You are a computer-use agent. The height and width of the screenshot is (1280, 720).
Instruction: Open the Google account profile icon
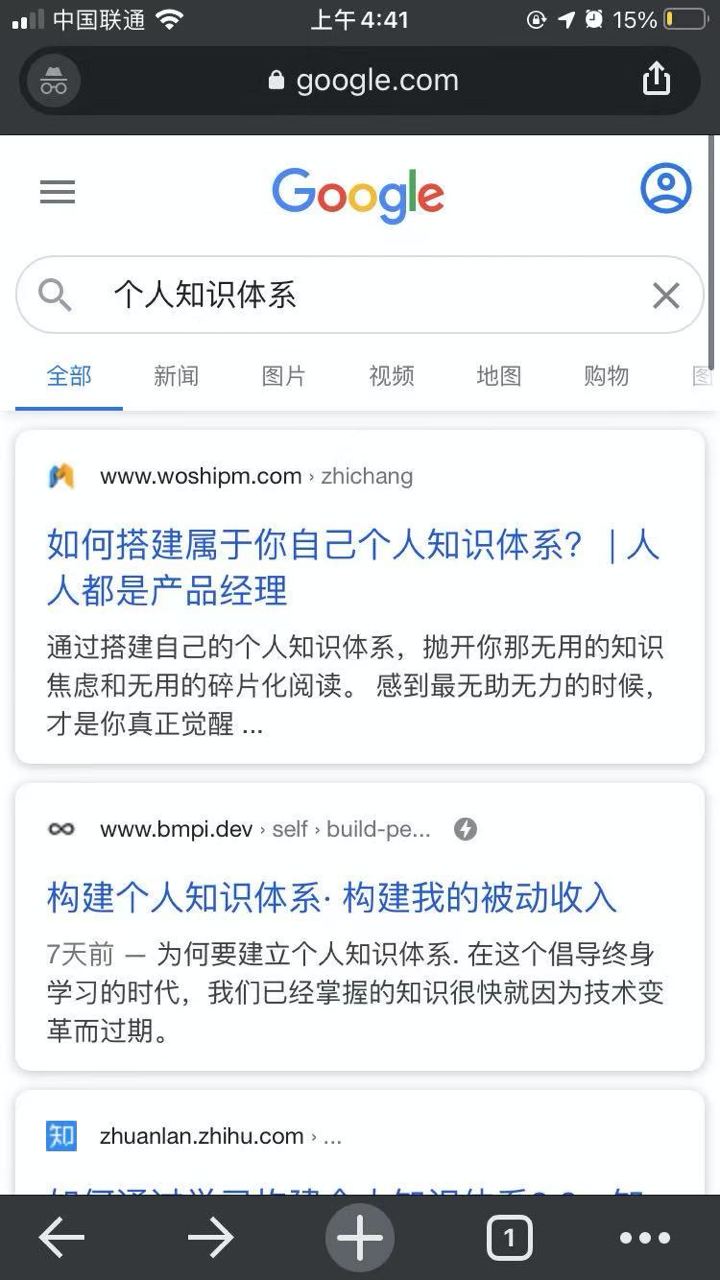665,189
